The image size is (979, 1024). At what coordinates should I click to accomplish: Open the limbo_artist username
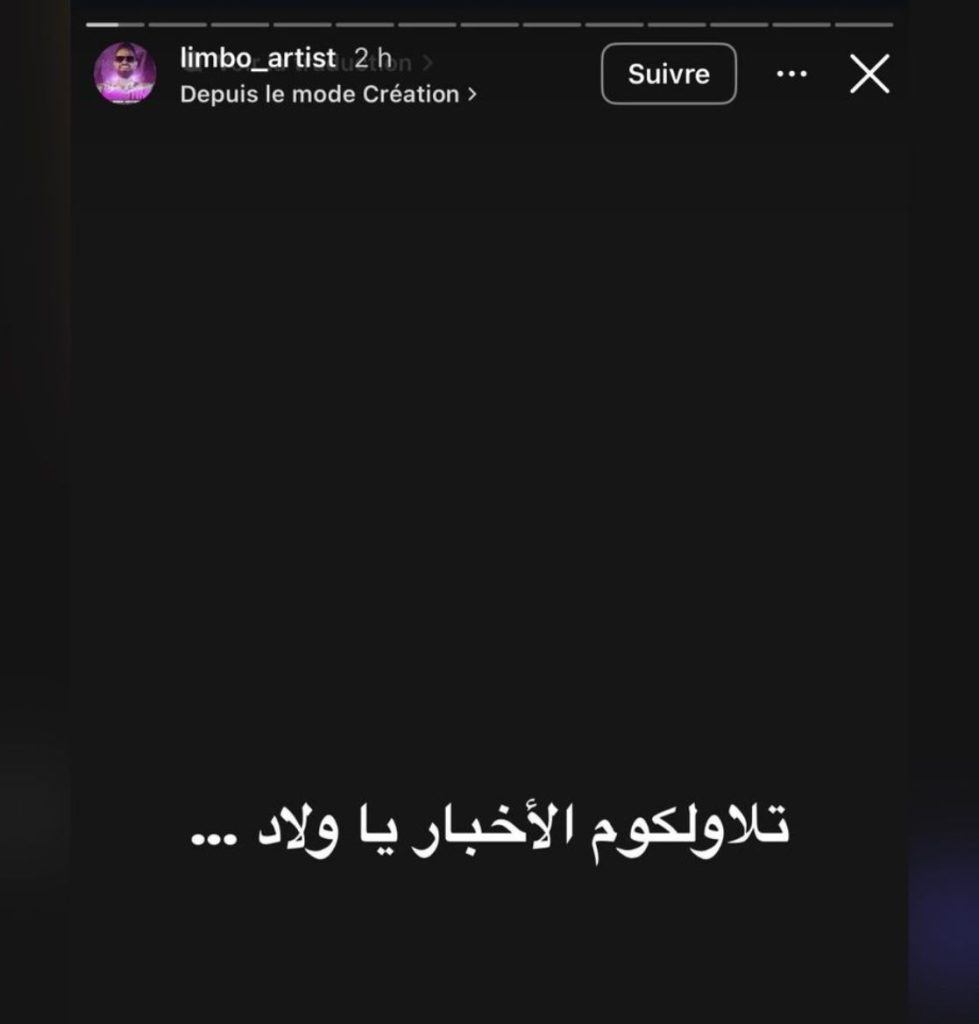click(257, 59)
